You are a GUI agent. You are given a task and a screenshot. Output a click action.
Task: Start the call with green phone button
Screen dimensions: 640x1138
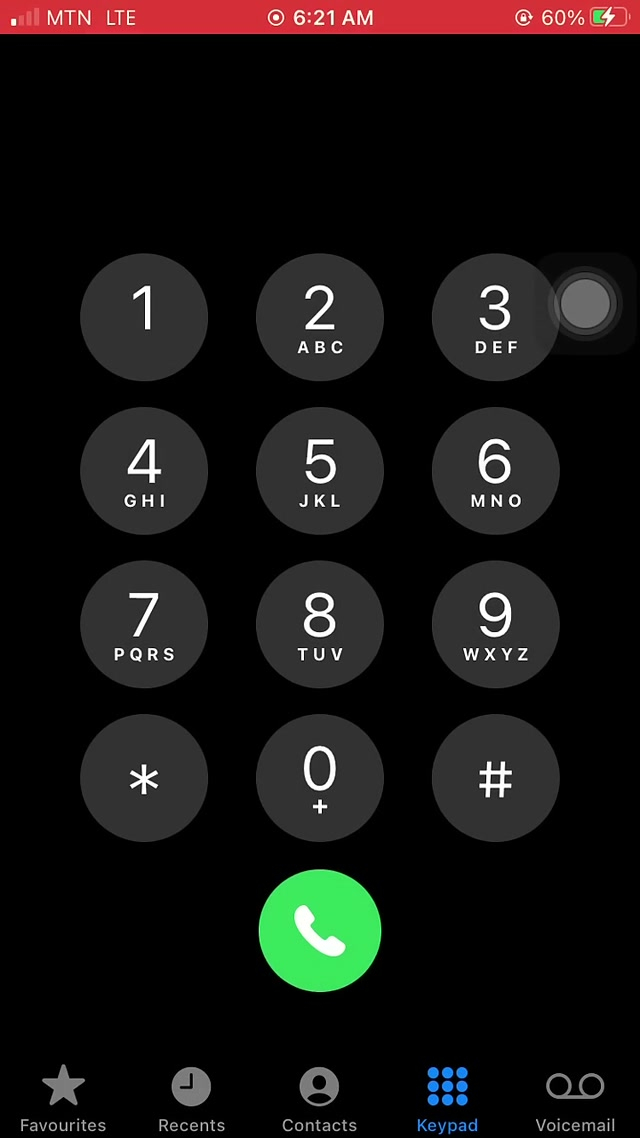coord(320,931)
